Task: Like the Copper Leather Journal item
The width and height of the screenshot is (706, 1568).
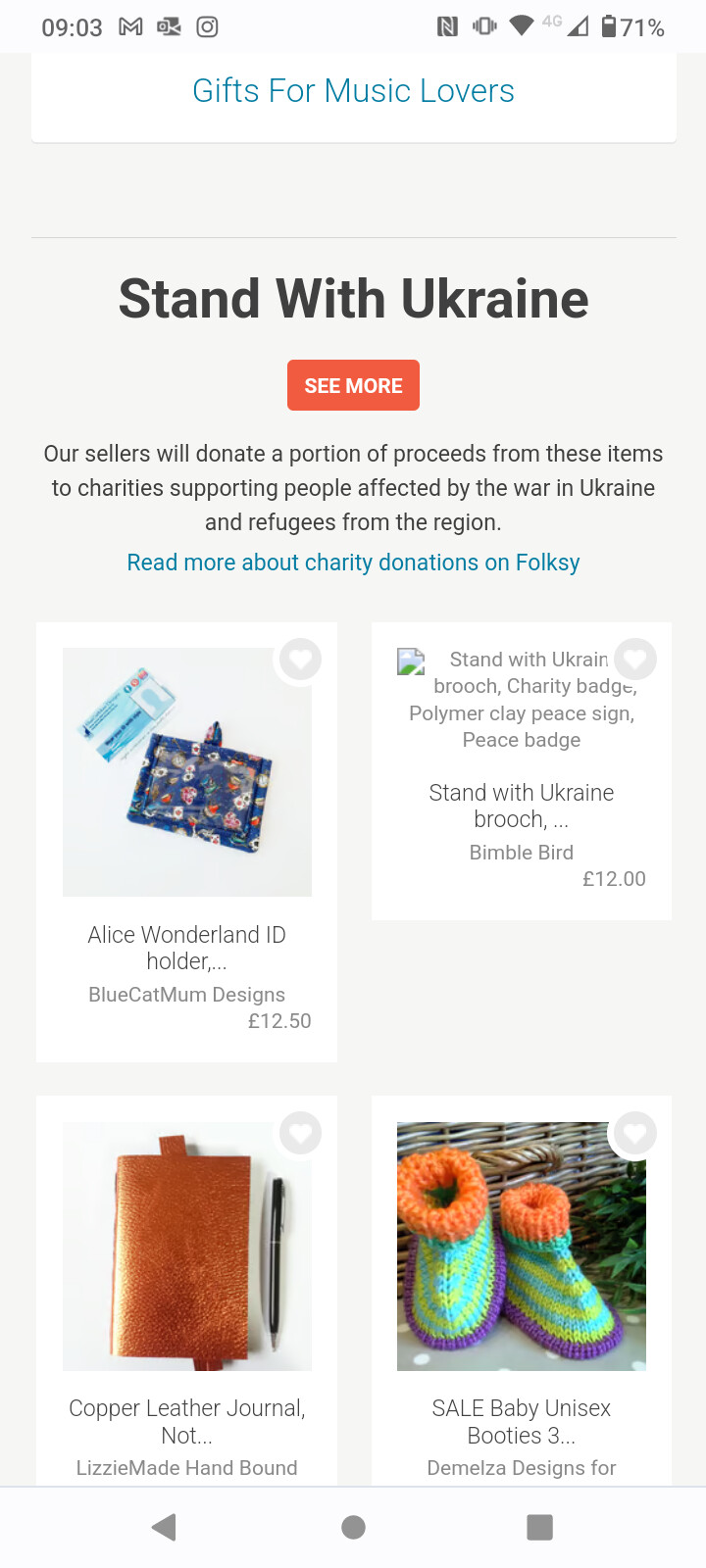Action: [x=300, y=1133]
